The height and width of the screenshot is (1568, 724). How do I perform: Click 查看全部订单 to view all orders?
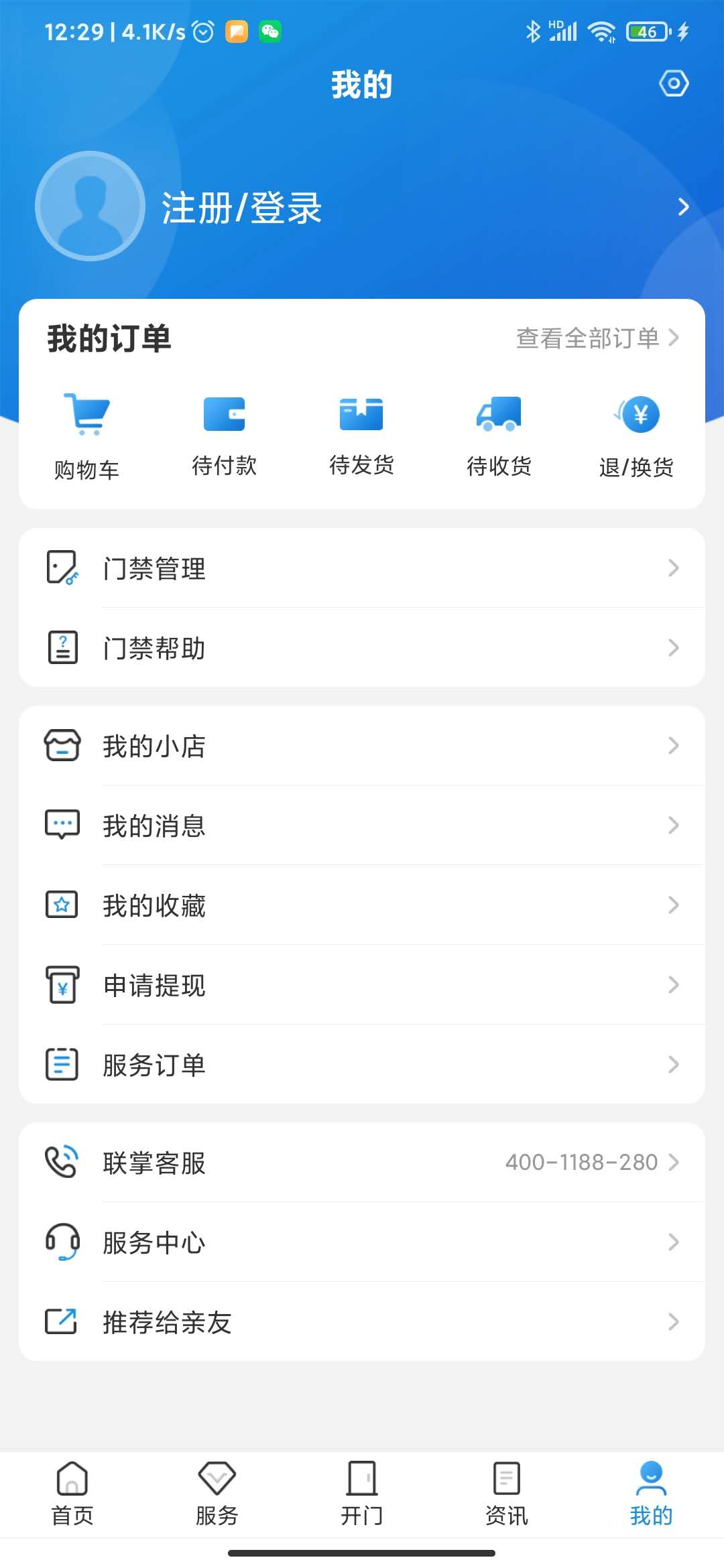[589, 338]
